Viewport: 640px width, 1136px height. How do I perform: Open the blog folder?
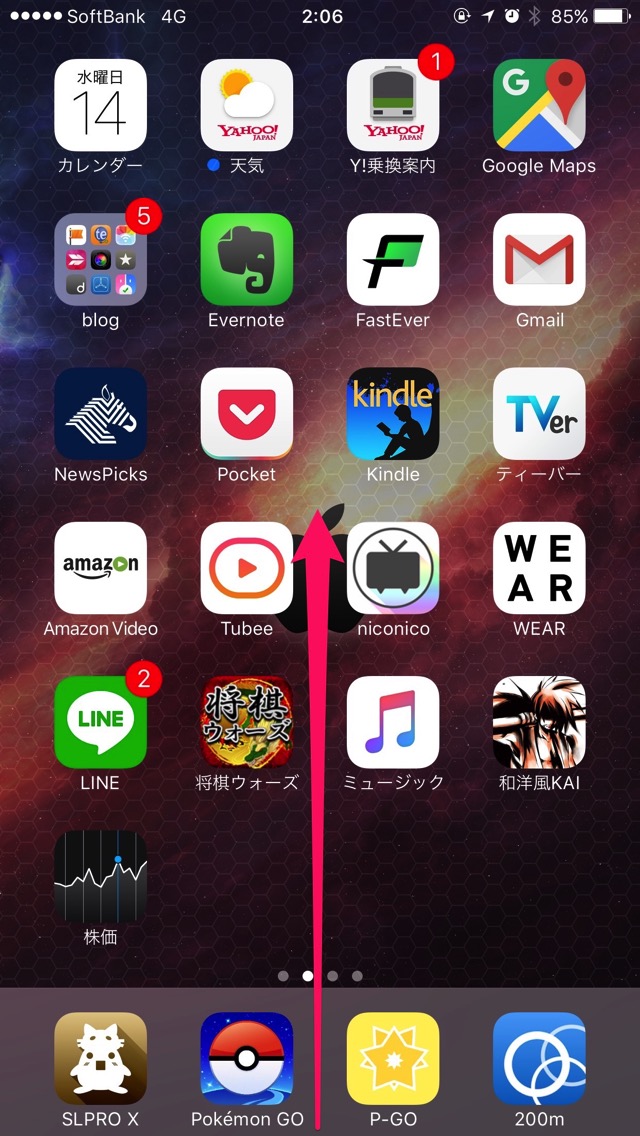[x=100, y=259]
